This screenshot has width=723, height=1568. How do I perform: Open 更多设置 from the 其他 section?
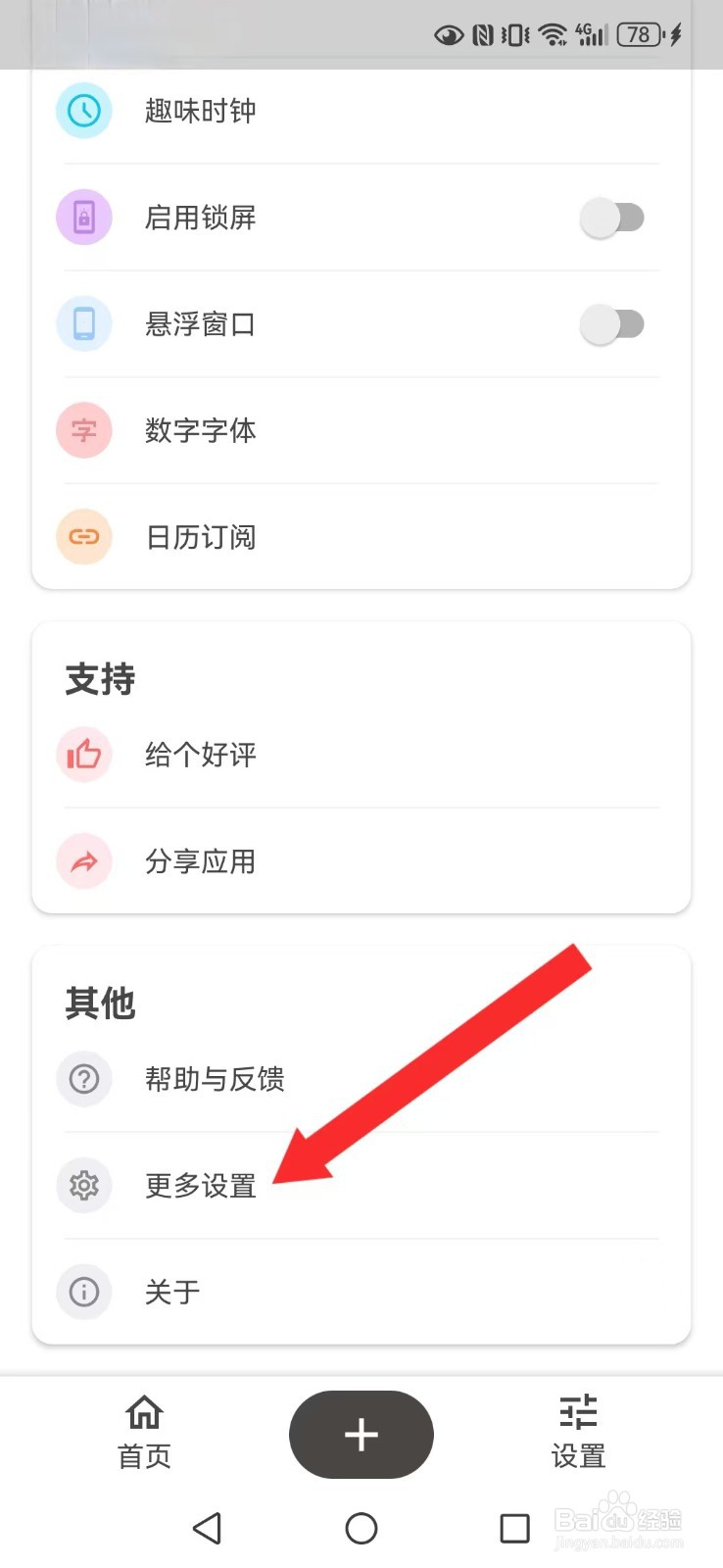199,1186
